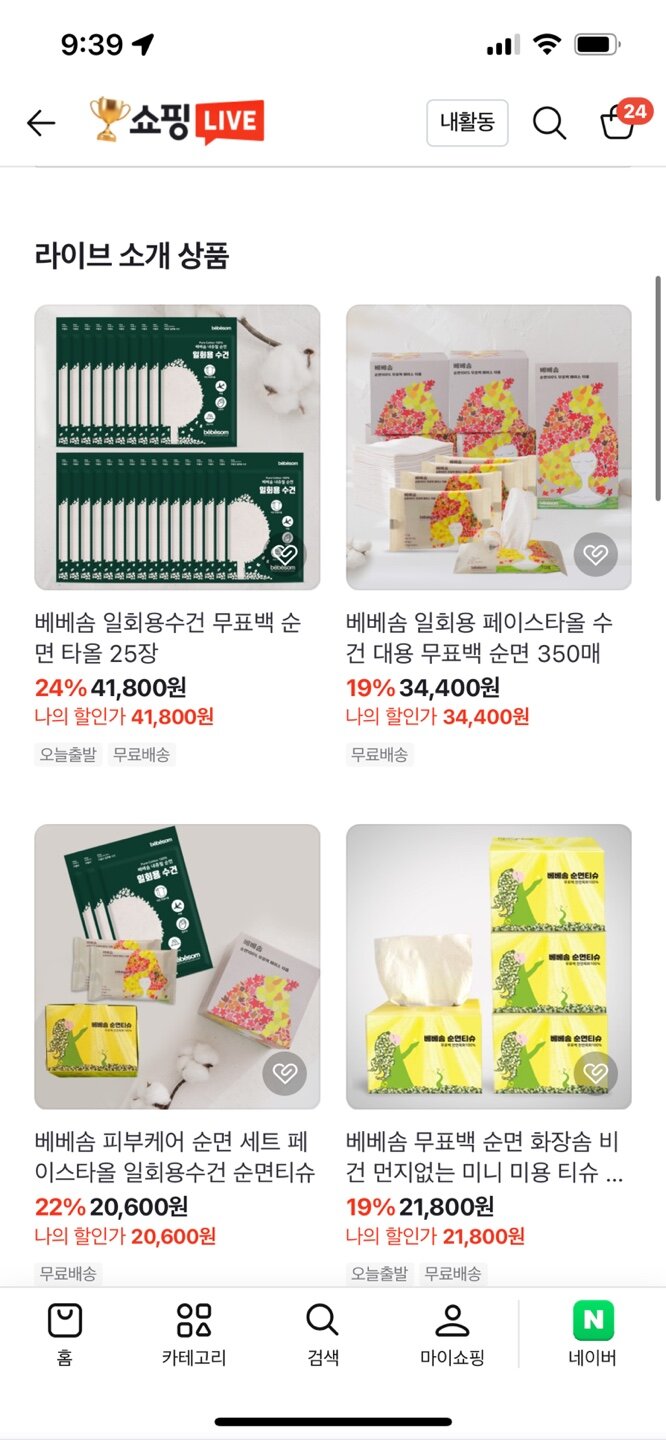Screen dimensions: 666x1440
Task: Go back using the arrow icon
Action: click(x=41, y=123)
